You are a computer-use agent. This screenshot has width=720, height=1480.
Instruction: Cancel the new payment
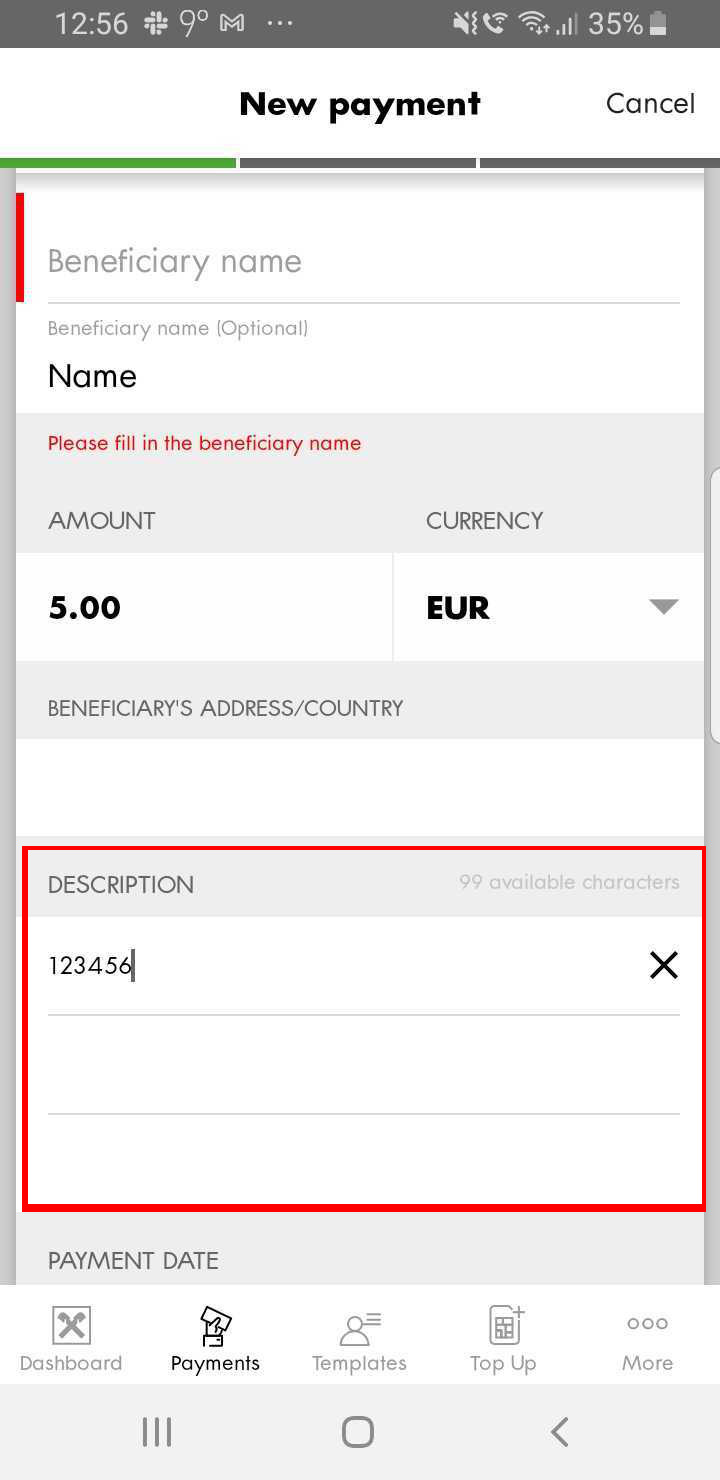[x=650, y=104]
